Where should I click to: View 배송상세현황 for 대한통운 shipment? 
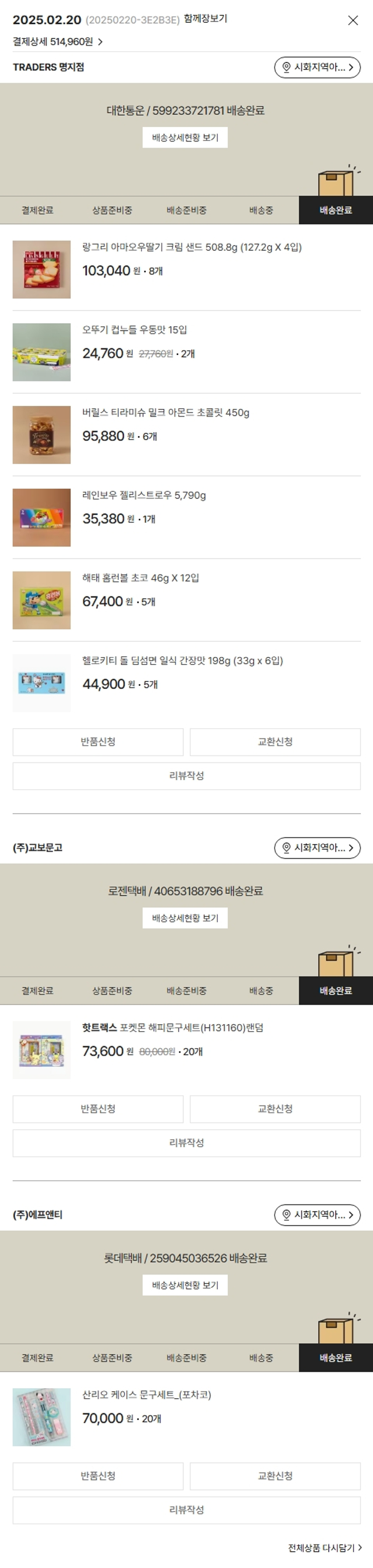(185, 138)
